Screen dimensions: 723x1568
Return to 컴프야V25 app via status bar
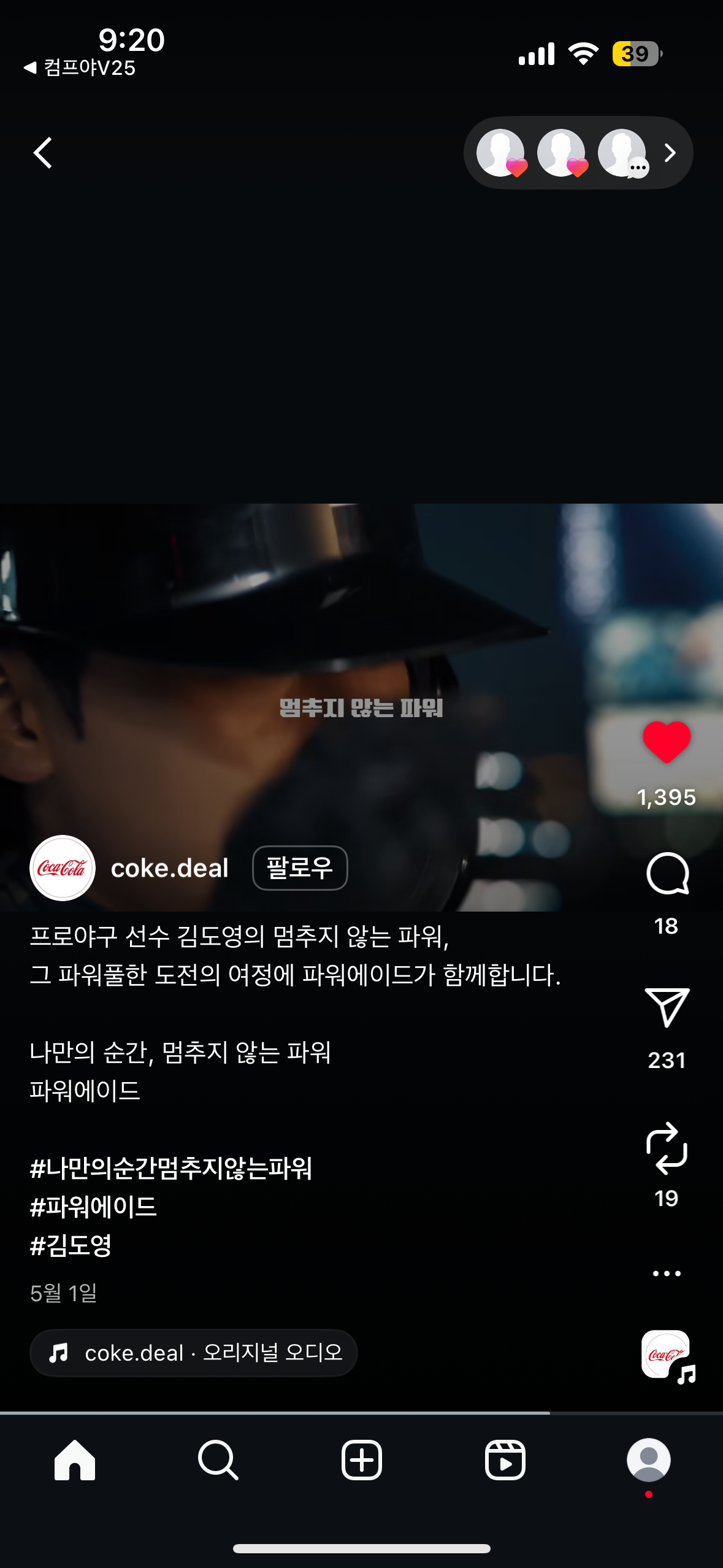tap(80, 68)
